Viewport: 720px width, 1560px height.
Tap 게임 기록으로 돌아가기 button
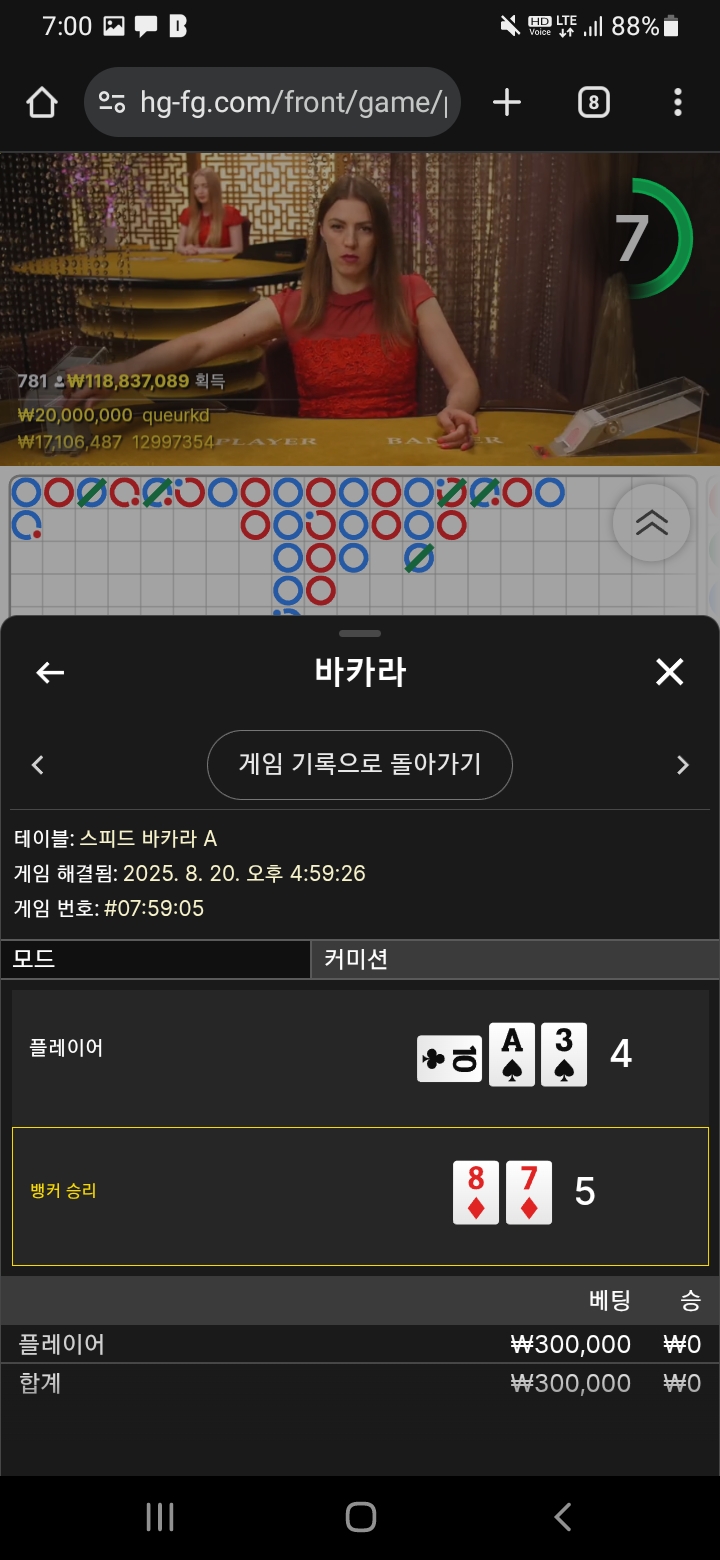pos(360,765)
